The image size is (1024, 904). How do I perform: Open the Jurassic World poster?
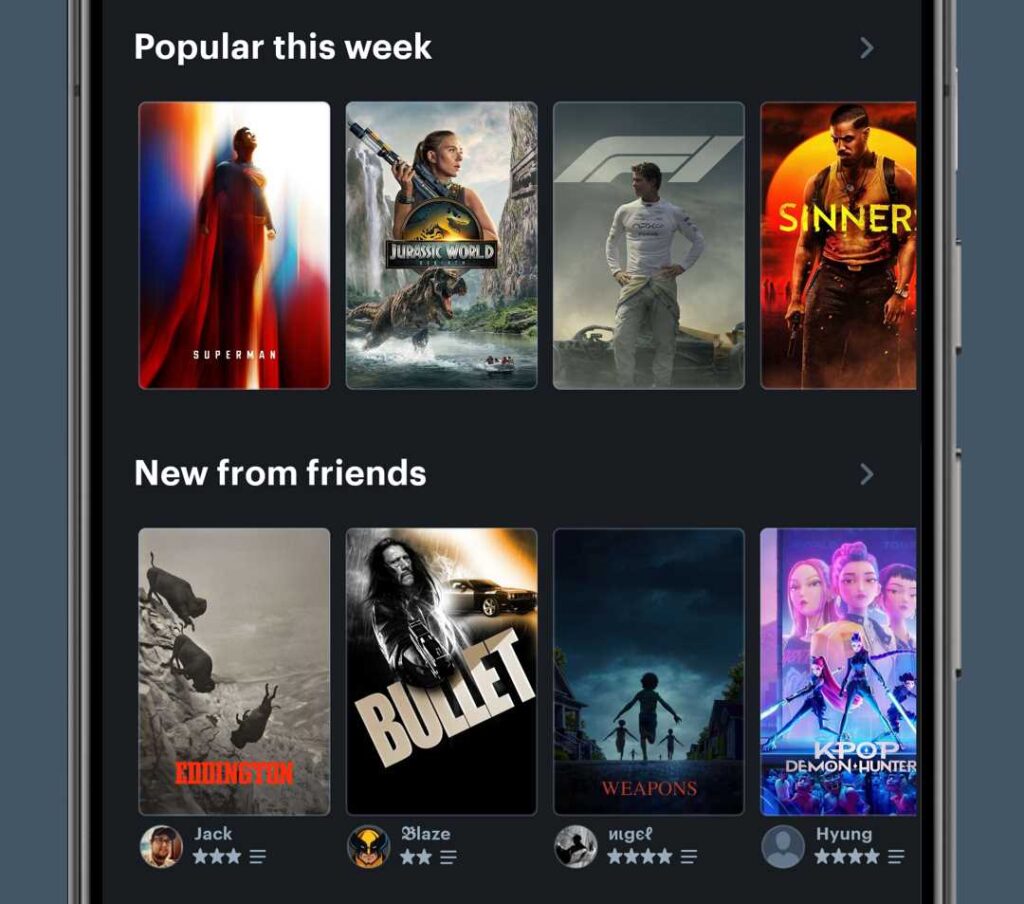[x=441, y=245]
